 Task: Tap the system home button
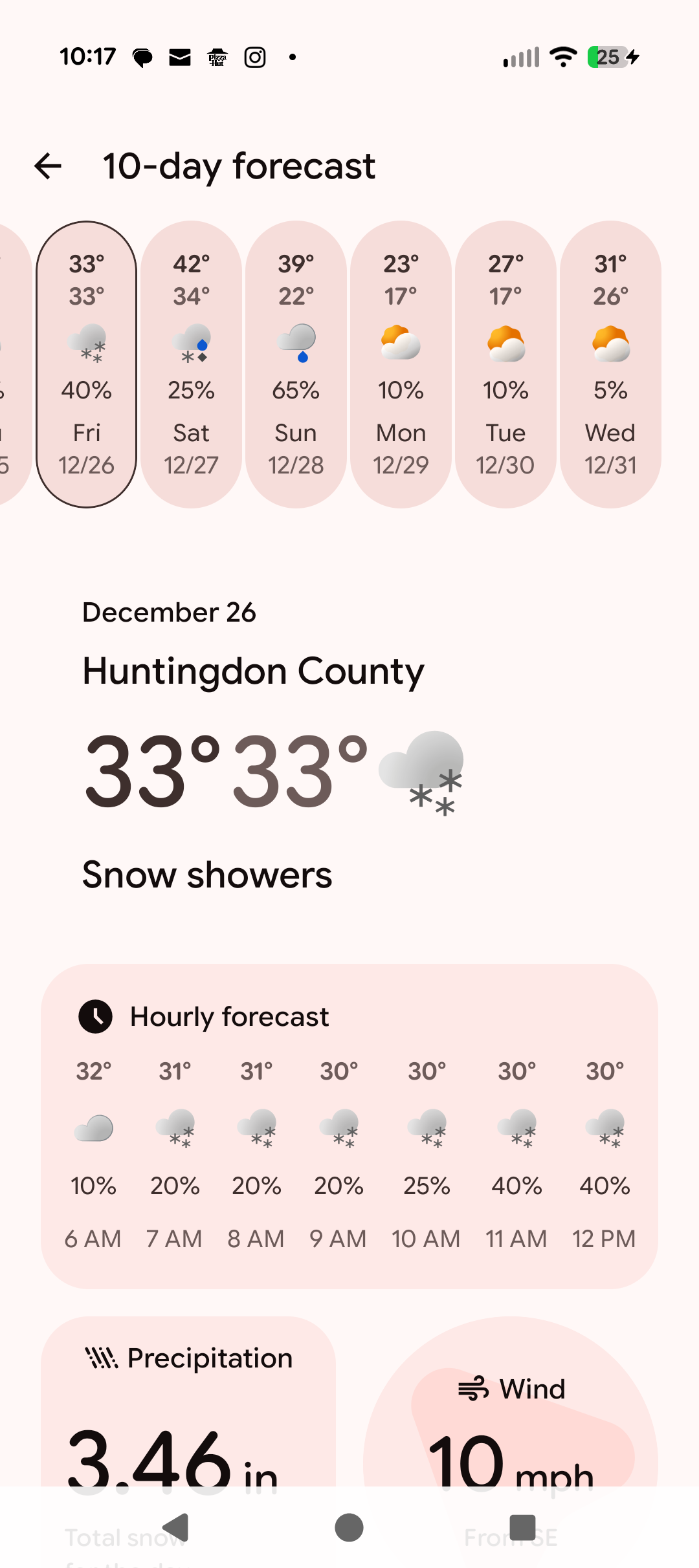click(x=349, y=1528)
